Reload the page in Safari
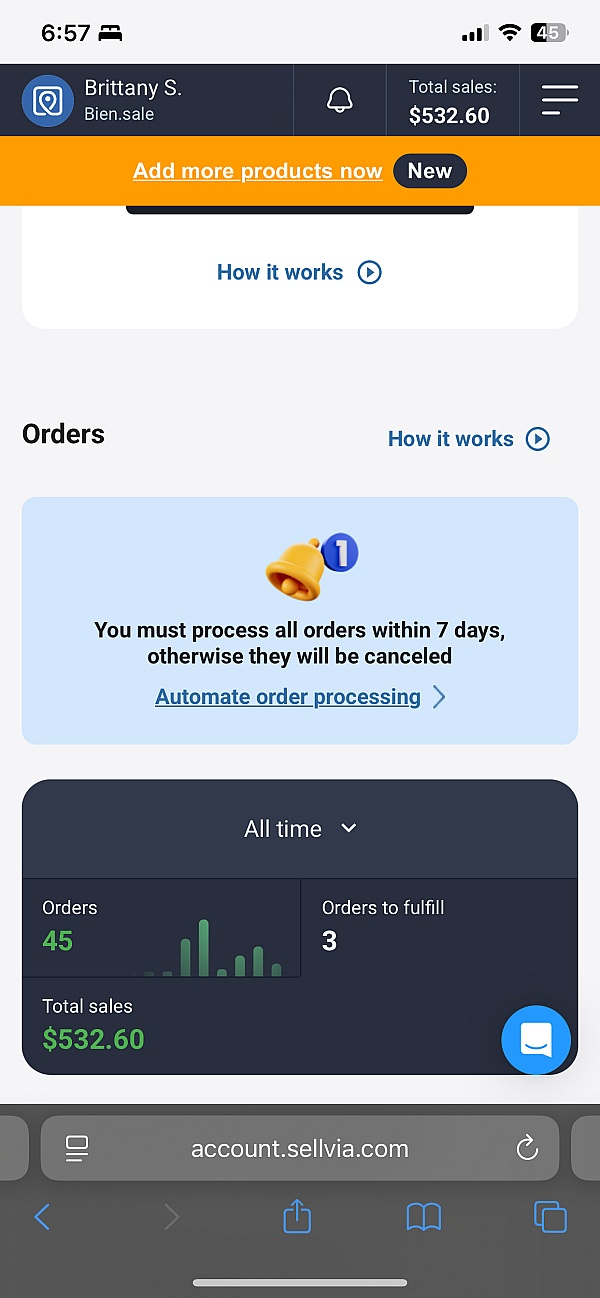 [527, 1149]
